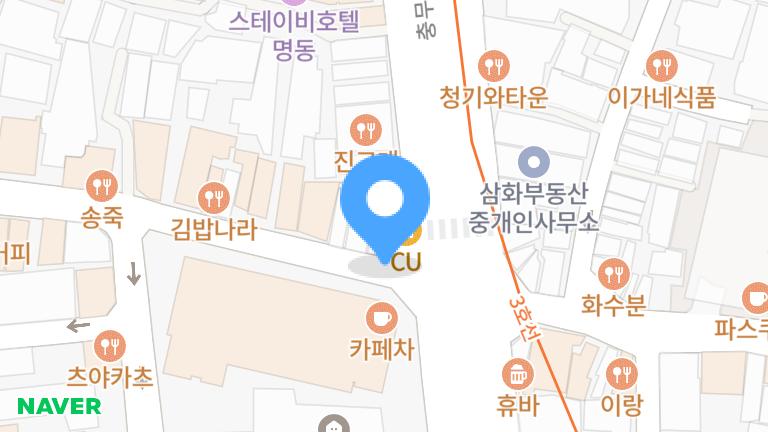Open the 청기와타운 restaurant marker
The image size is (768, 432).
493,67
